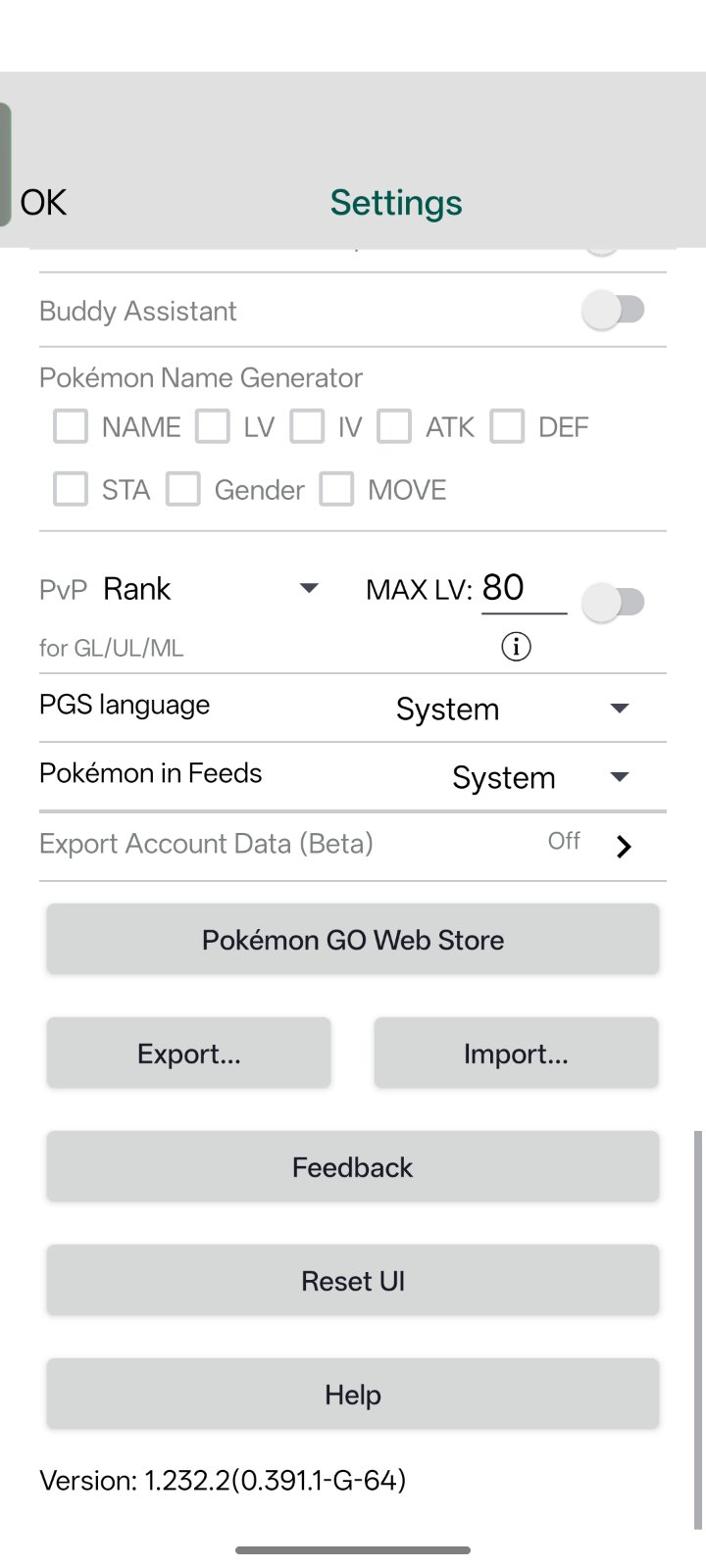Check the MOVE checkbox
Viewport: 706px width, 1568px height.
[x=336, y=489]
